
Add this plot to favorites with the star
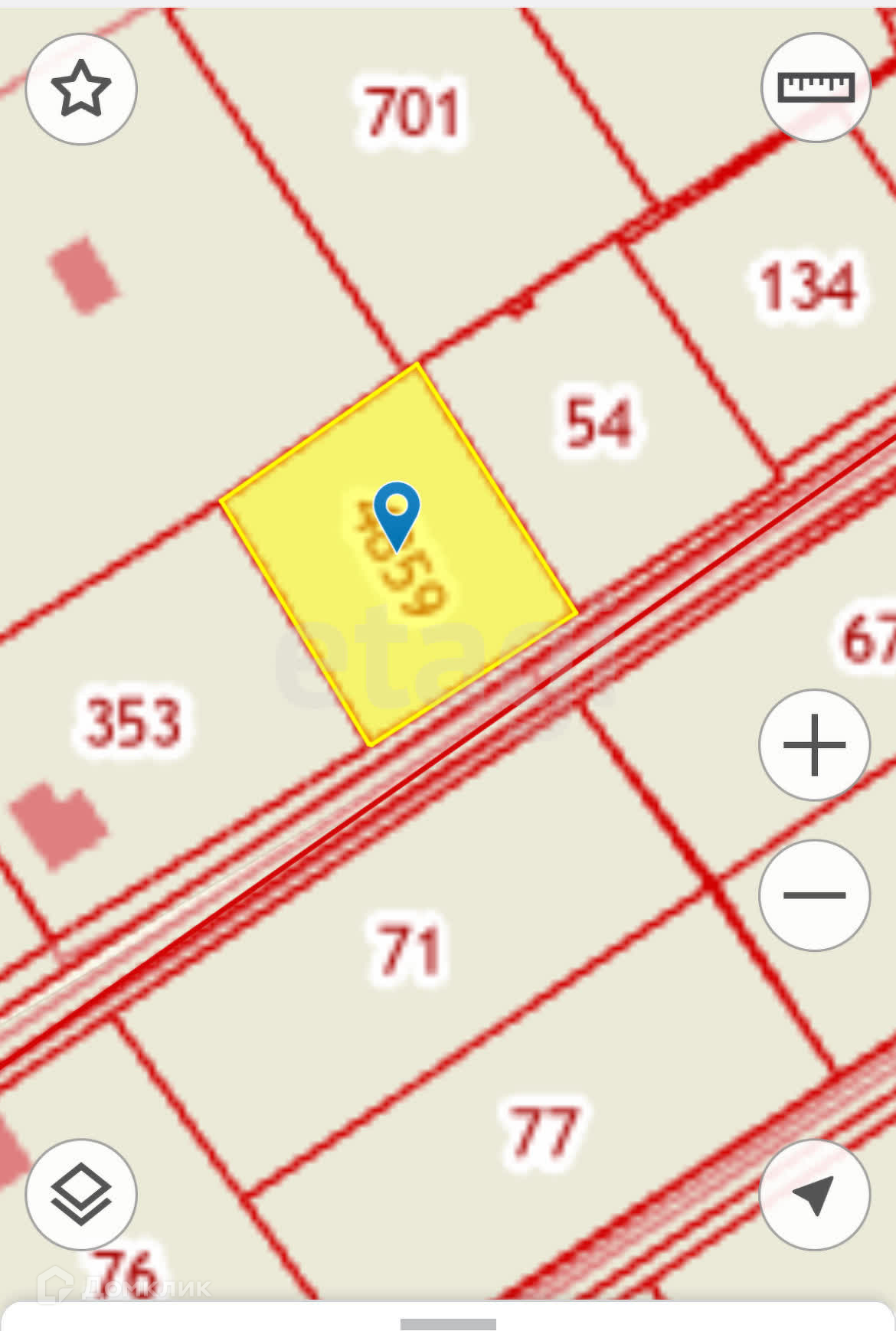[x=81, y=89]
